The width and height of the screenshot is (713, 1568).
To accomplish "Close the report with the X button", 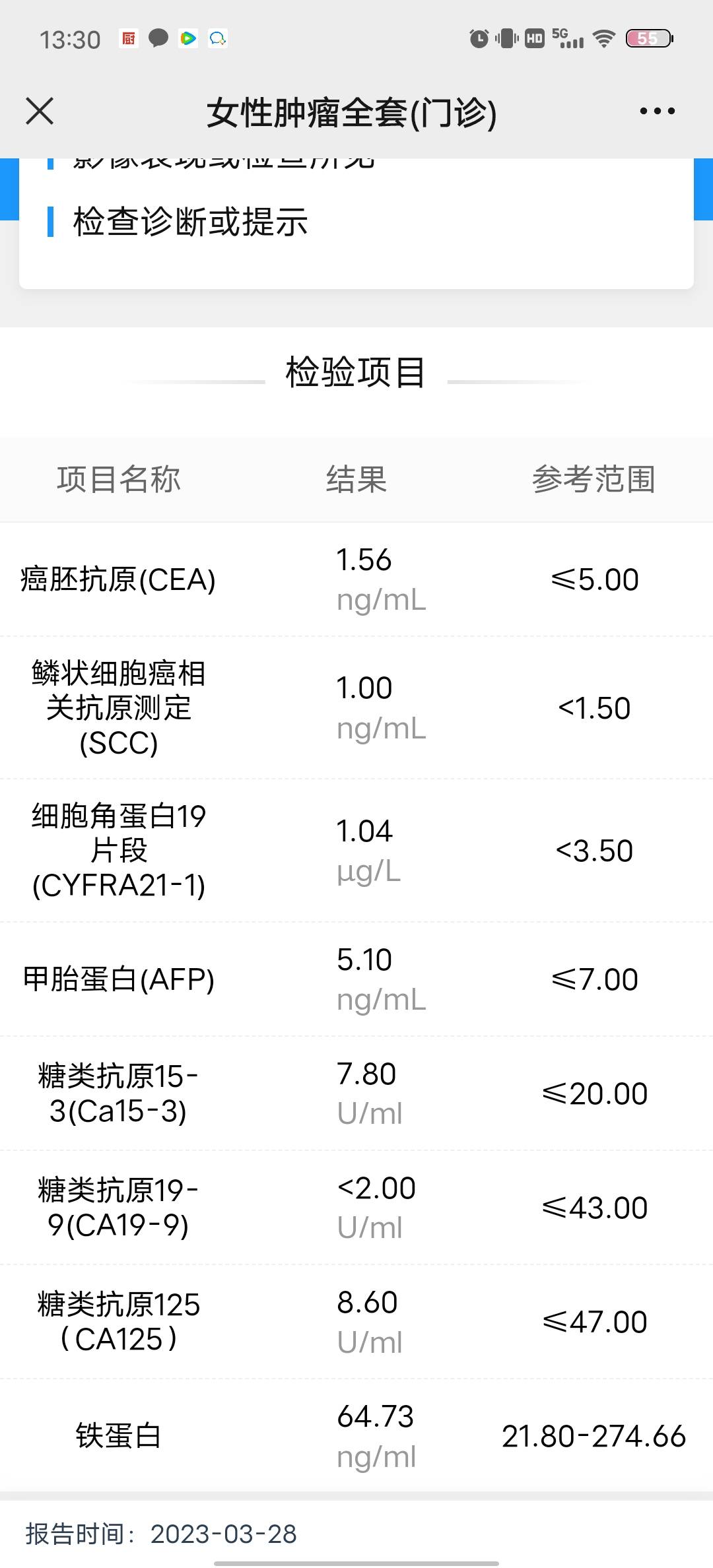I will [x=39, y=111].
